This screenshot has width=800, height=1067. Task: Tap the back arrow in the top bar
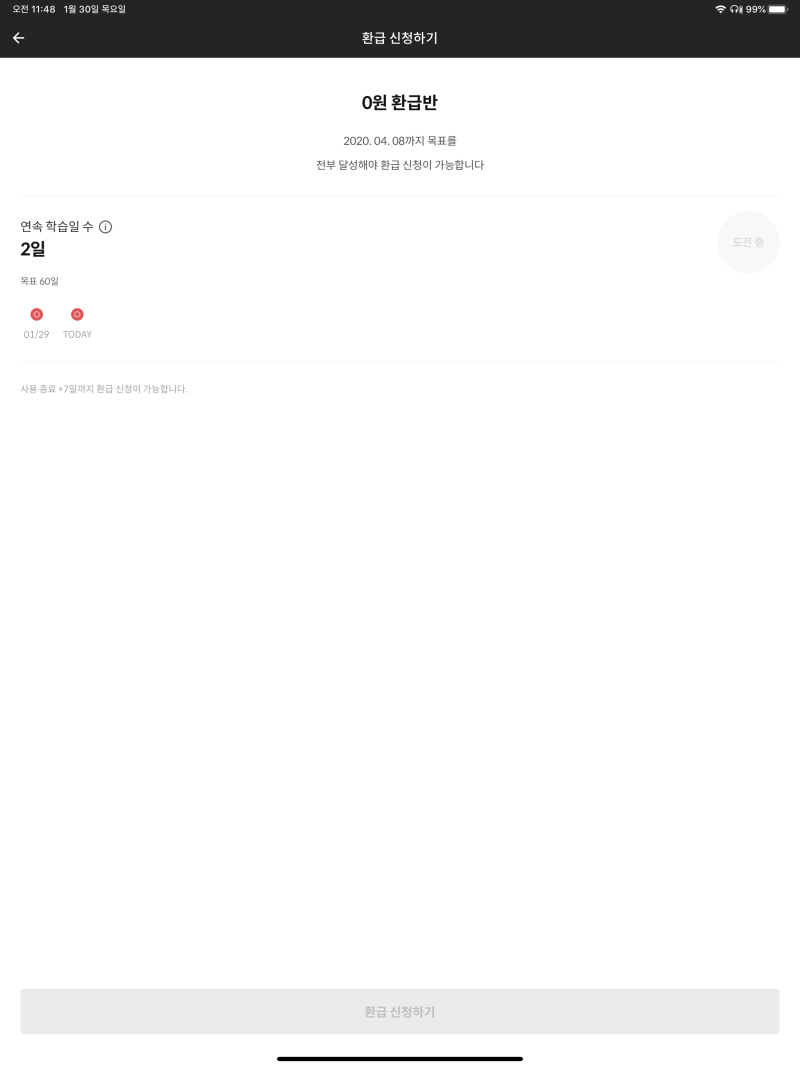click(18, 37)
